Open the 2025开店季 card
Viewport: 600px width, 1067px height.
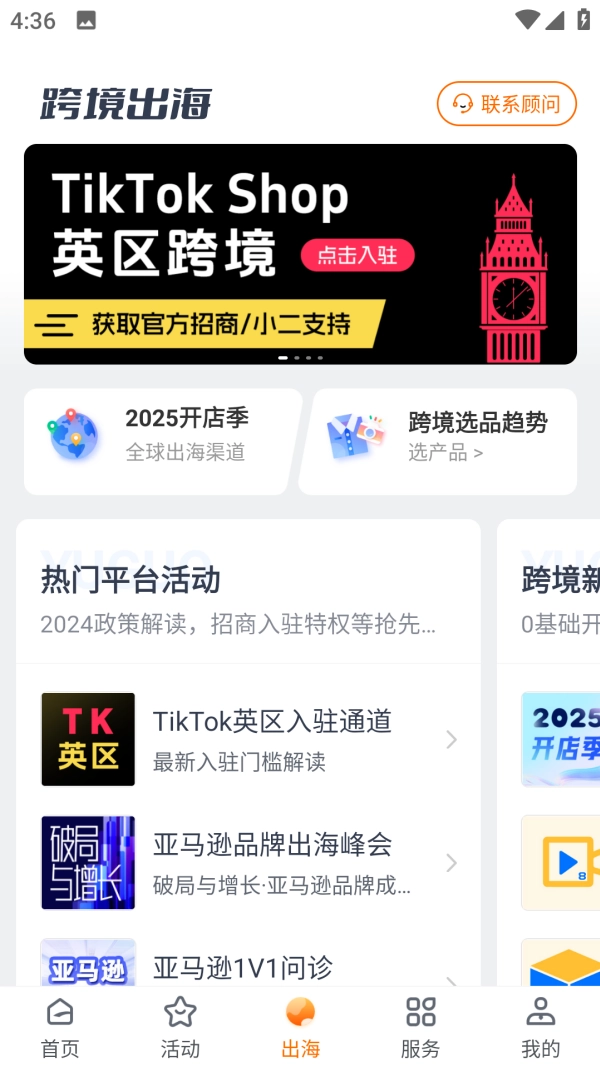pos(162,441)
